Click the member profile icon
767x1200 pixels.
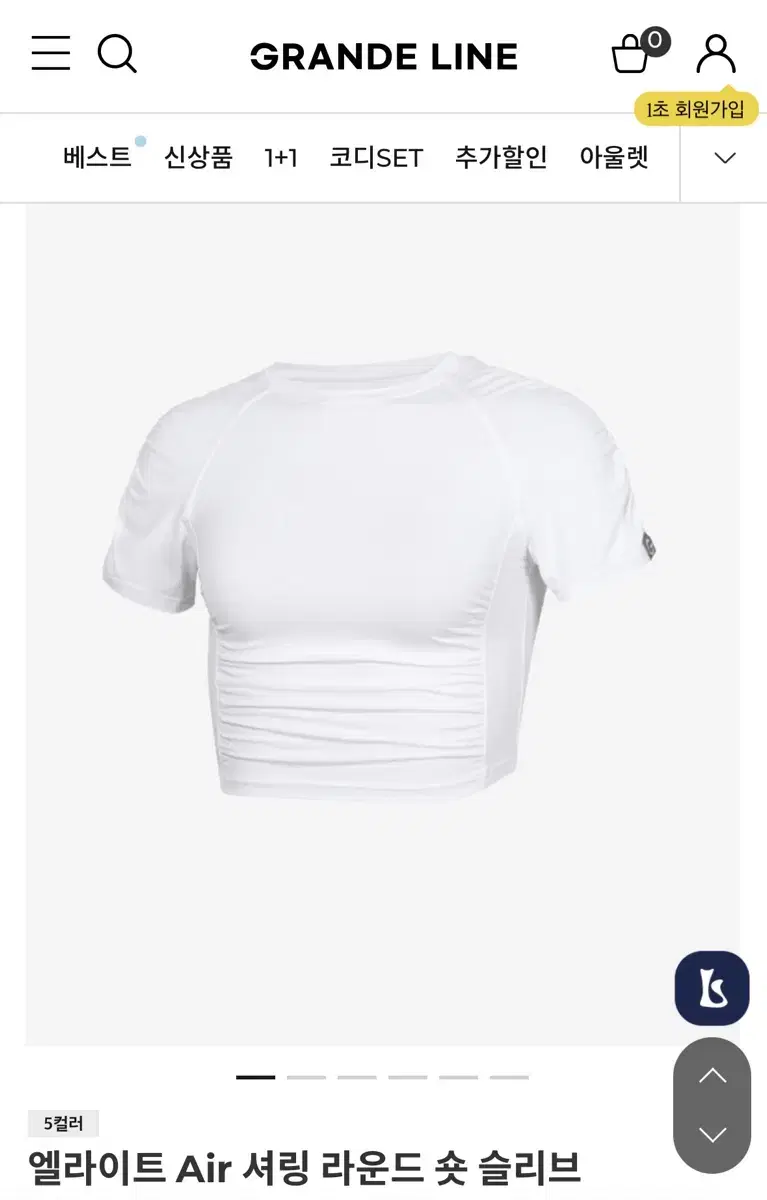pos(714,55)
